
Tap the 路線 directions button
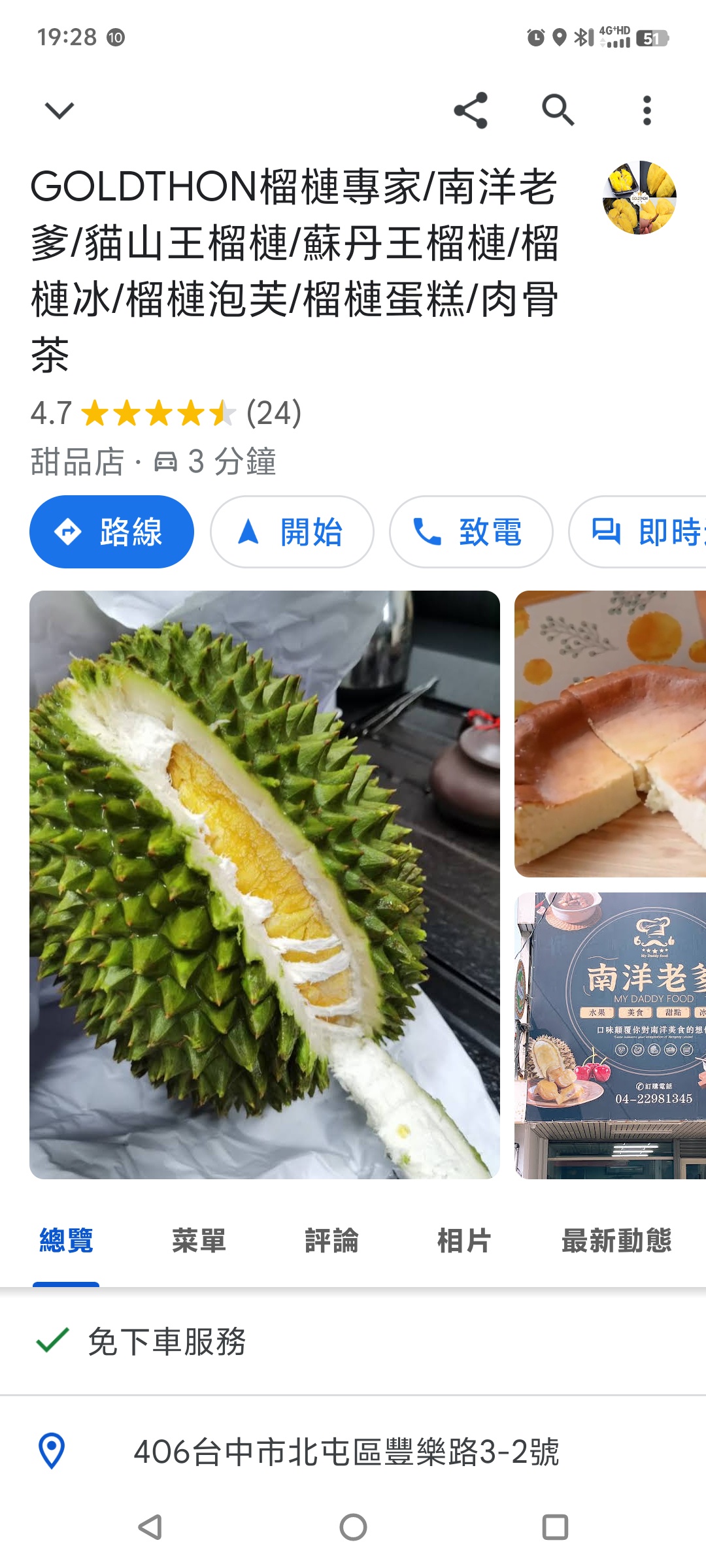[112, 532]
